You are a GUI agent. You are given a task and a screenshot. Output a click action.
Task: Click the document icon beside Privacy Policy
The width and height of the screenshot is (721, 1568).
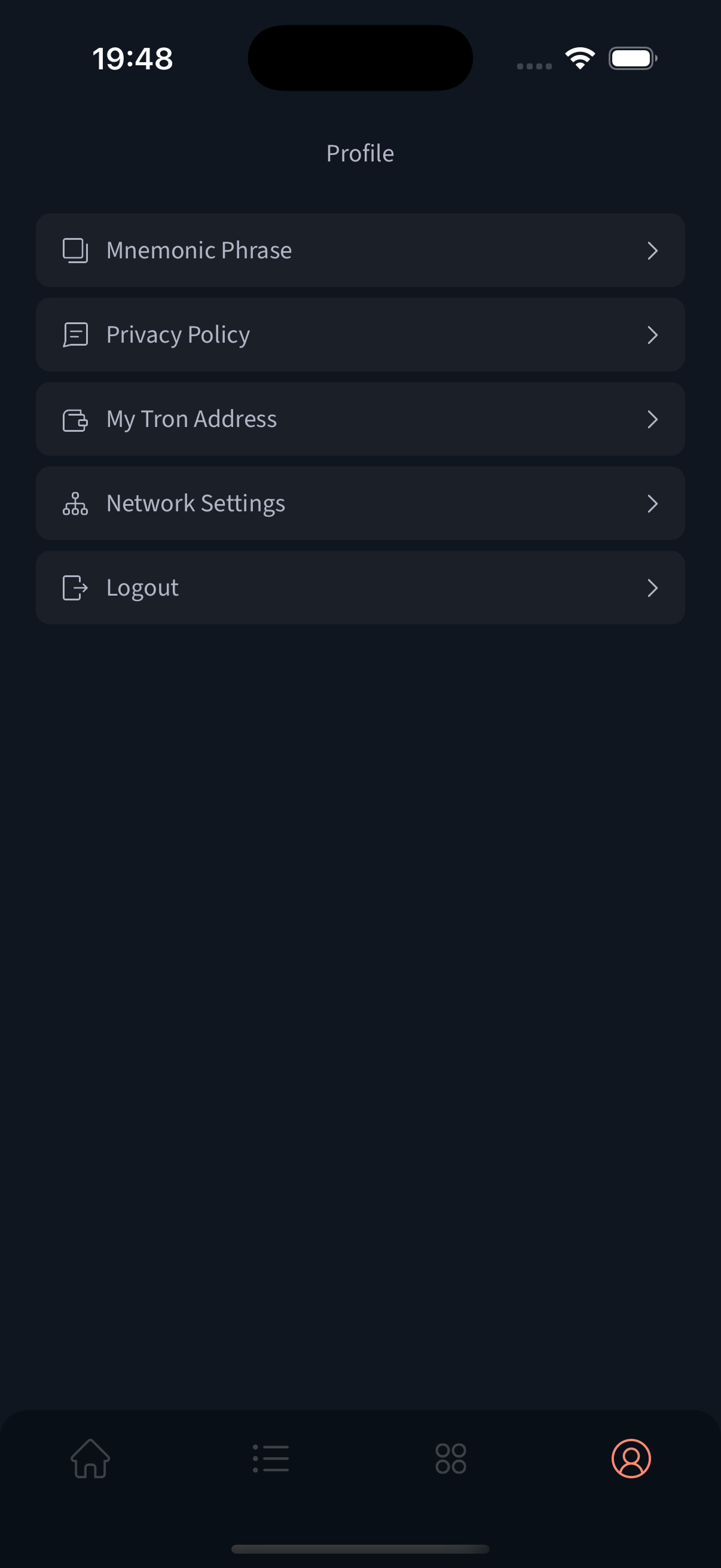click(75, 334)
